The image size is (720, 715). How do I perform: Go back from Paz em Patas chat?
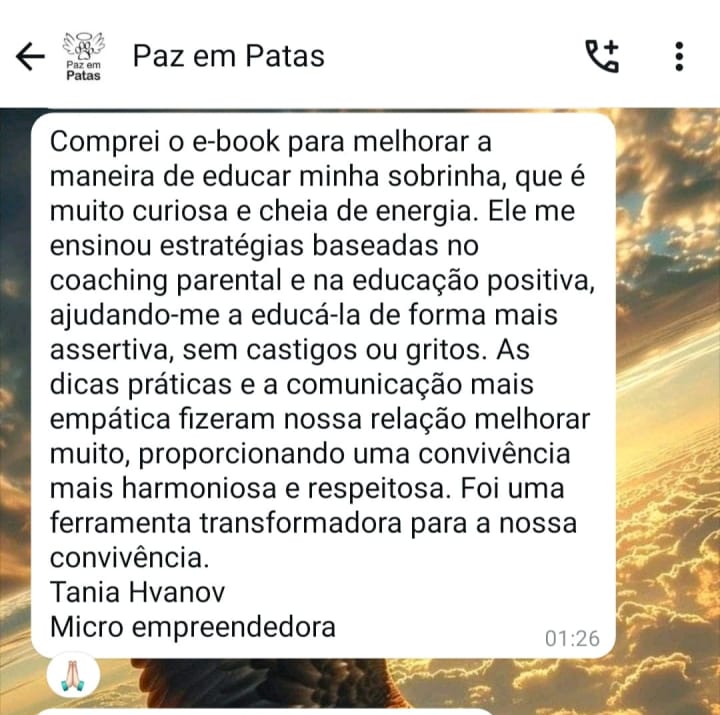[x=31, y=56]
